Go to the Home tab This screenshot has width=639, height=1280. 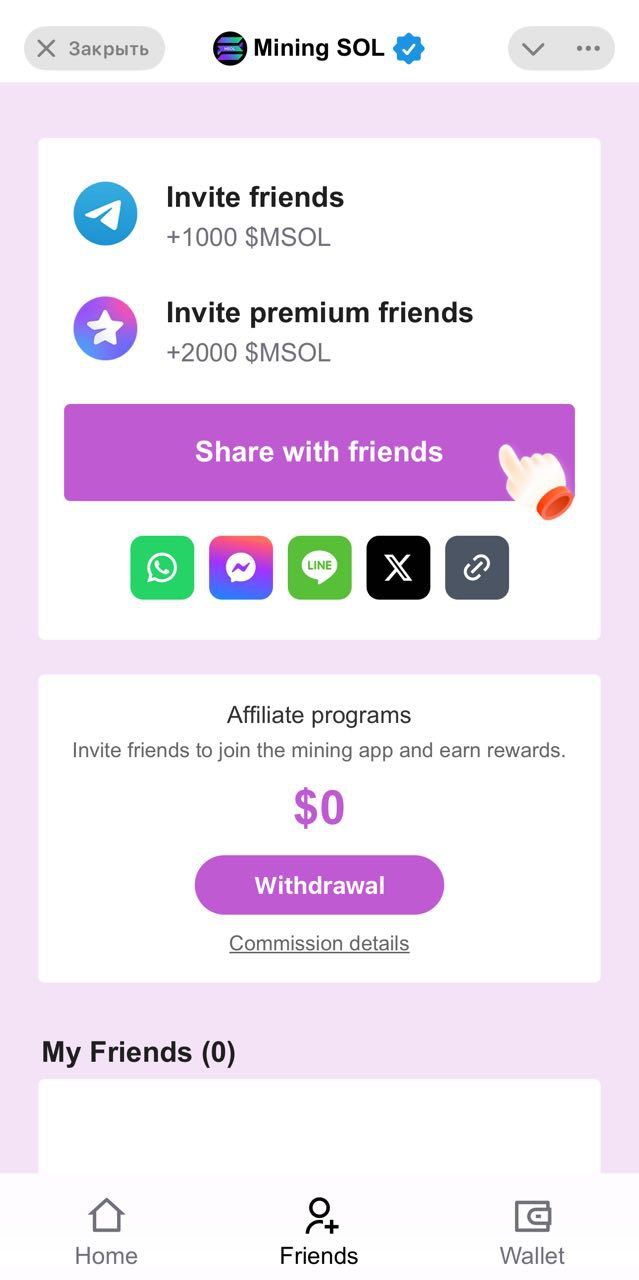pyautogui.click(x=106, y=1232)
